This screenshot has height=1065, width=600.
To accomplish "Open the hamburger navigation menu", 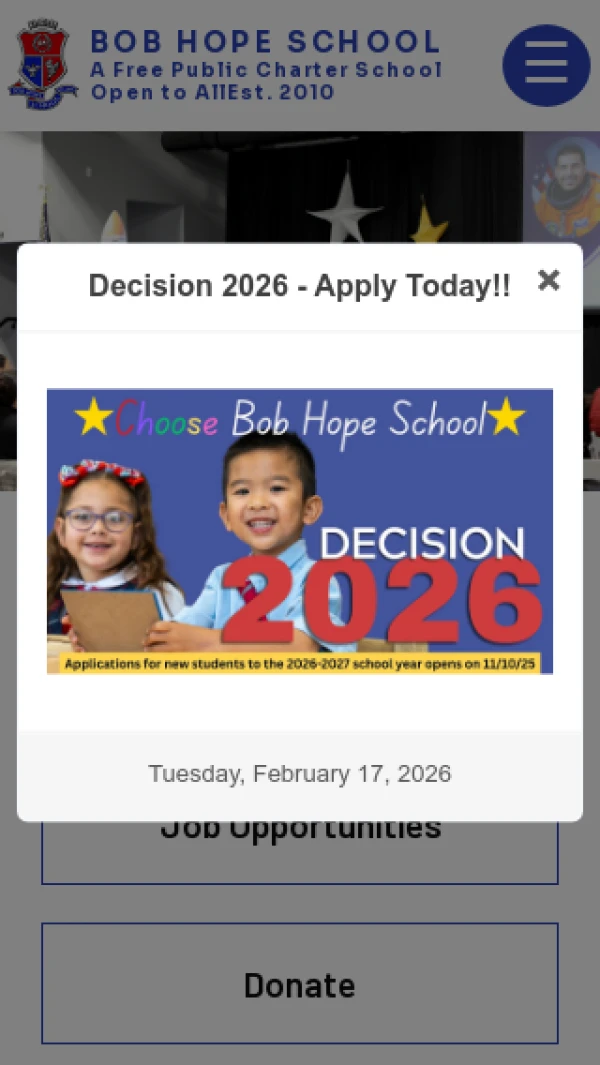I will 546,66.
